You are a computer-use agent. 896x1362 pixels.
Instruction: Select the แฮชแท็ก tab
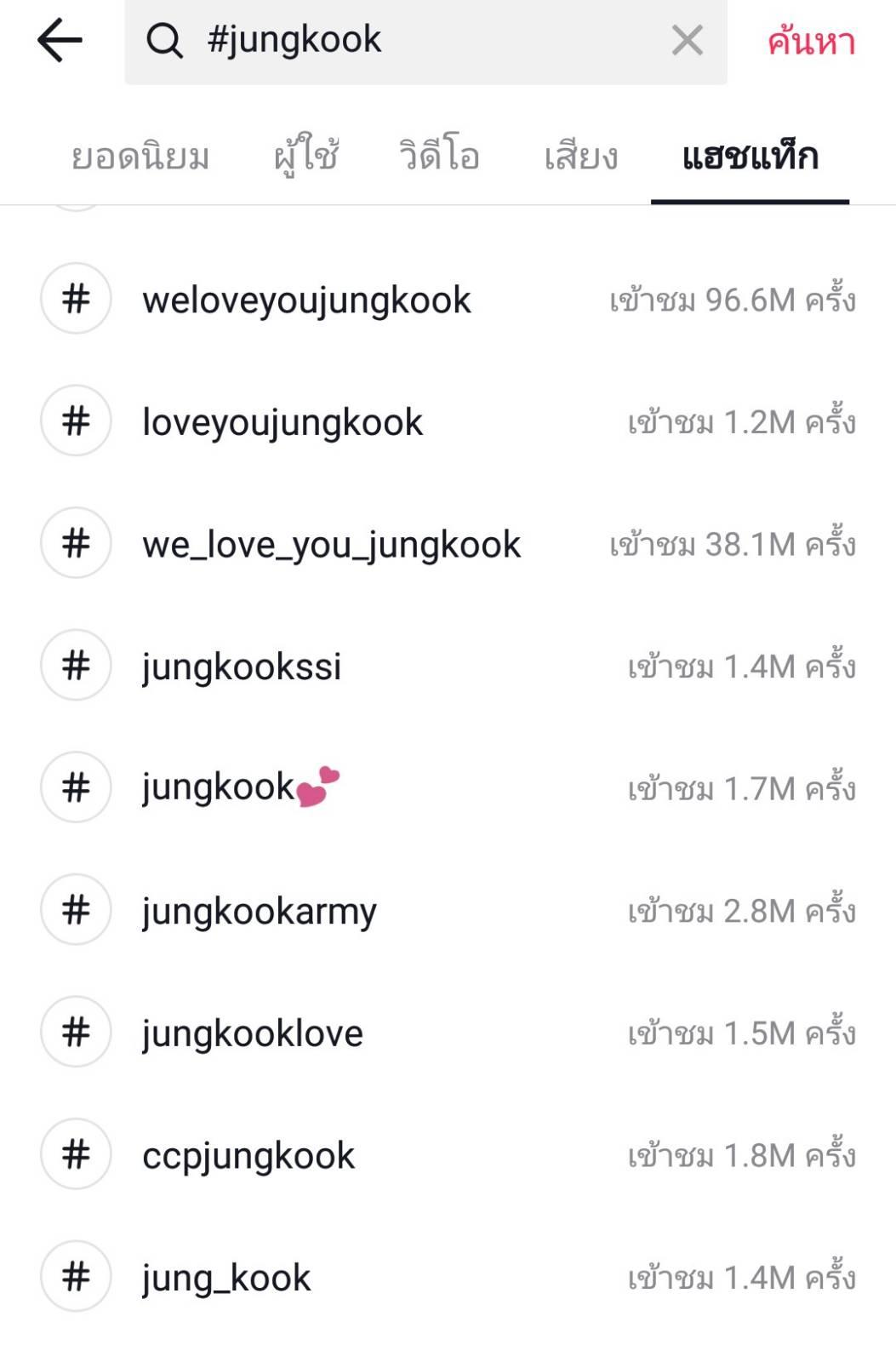pos(750,157)
